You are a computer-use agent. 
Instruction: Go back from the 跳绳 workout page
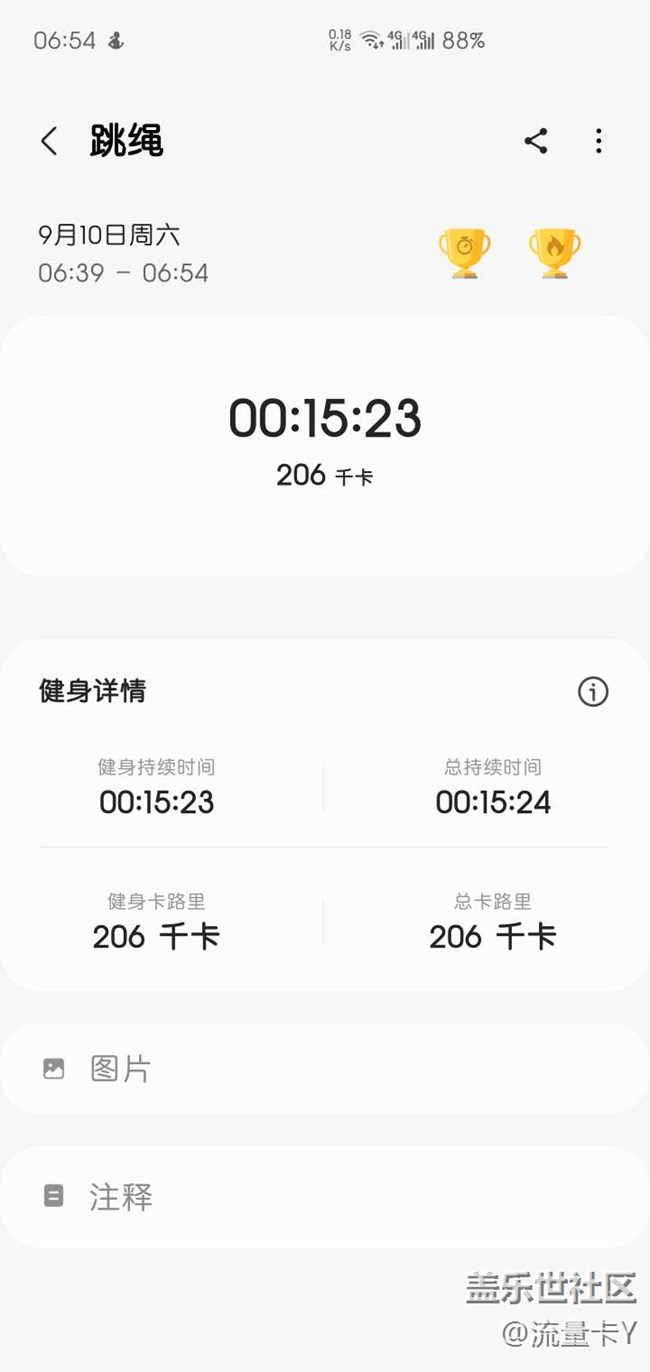pos(49,141)
